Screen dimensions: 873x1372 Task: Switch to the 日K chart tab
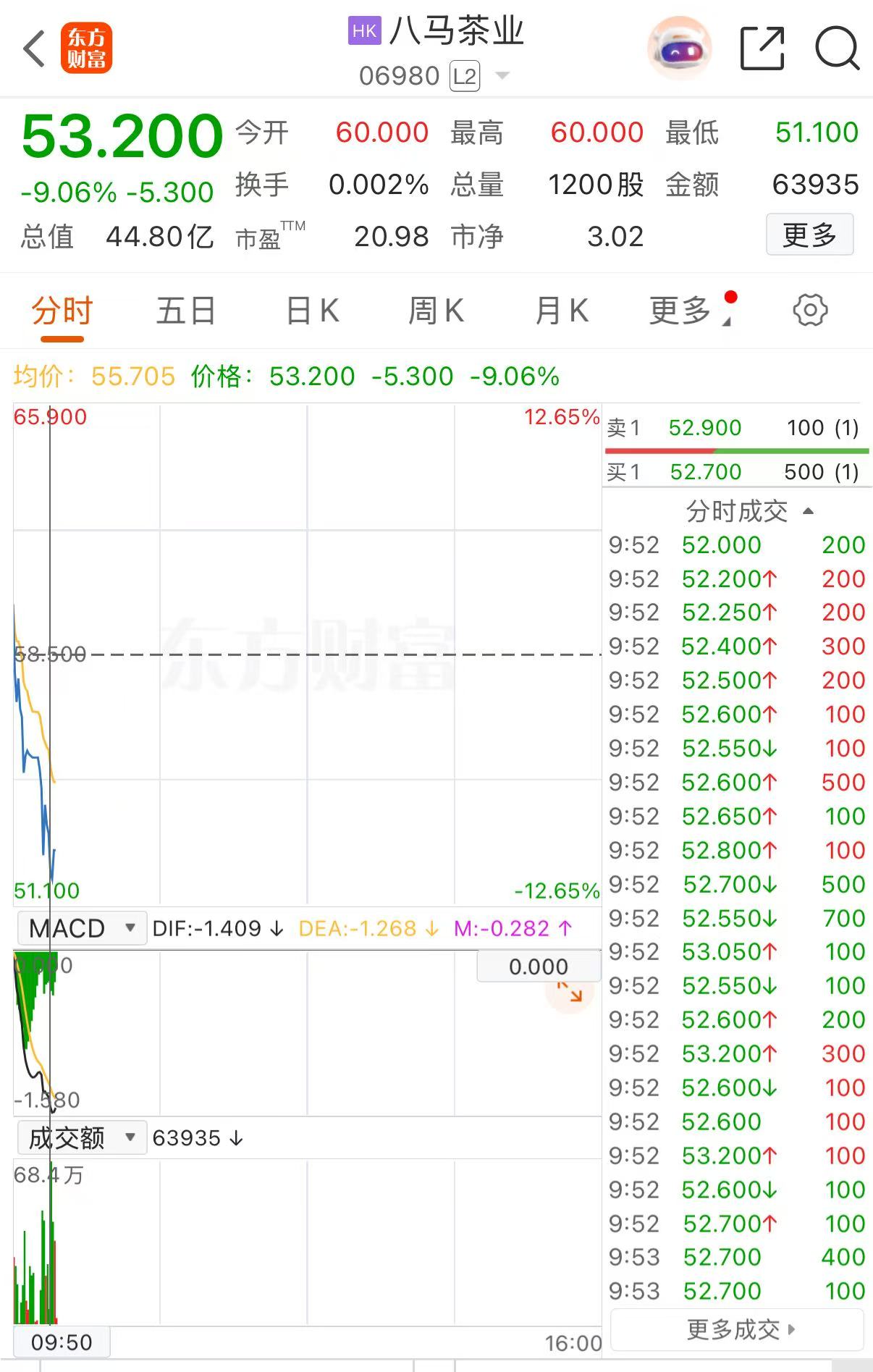click(312, 311)
